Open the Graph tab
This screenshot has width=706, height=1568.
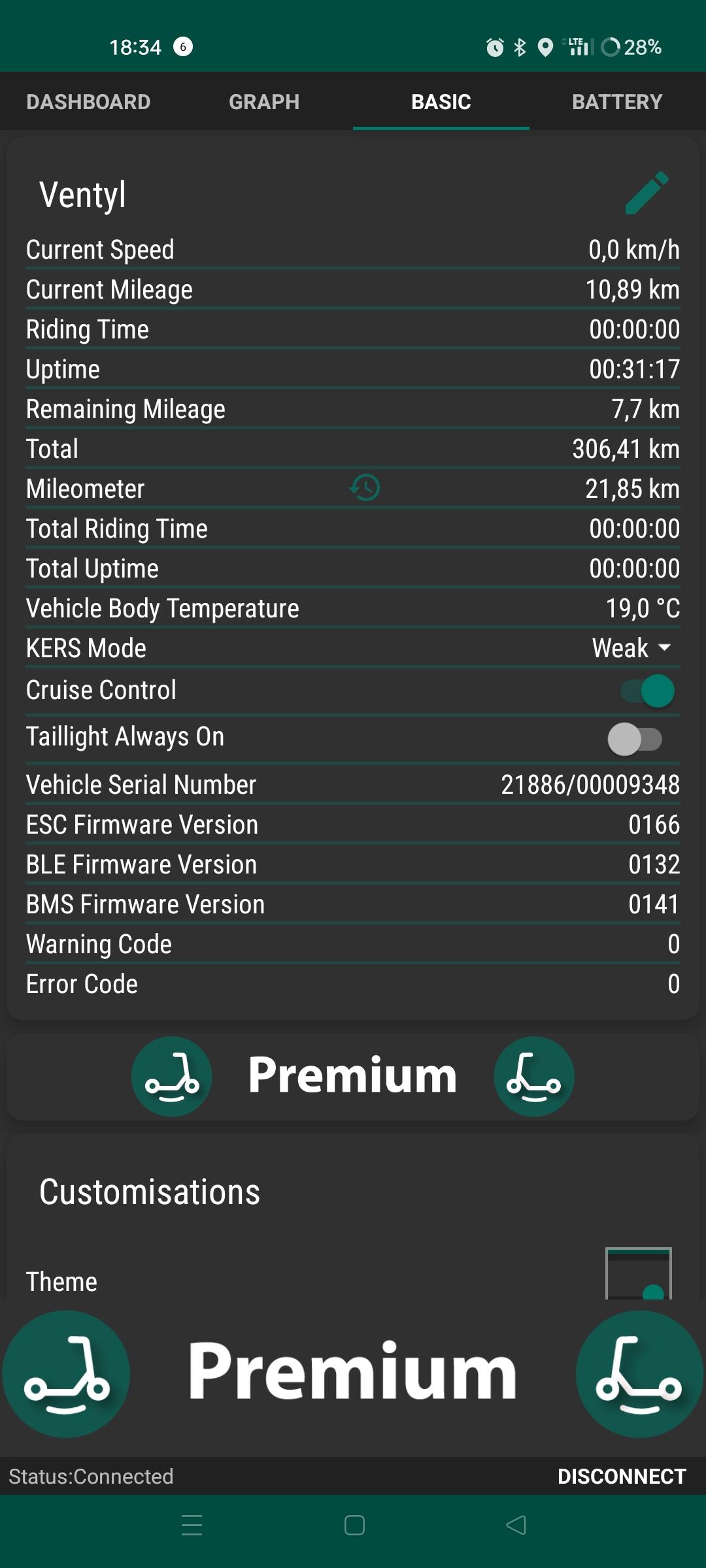264,102
